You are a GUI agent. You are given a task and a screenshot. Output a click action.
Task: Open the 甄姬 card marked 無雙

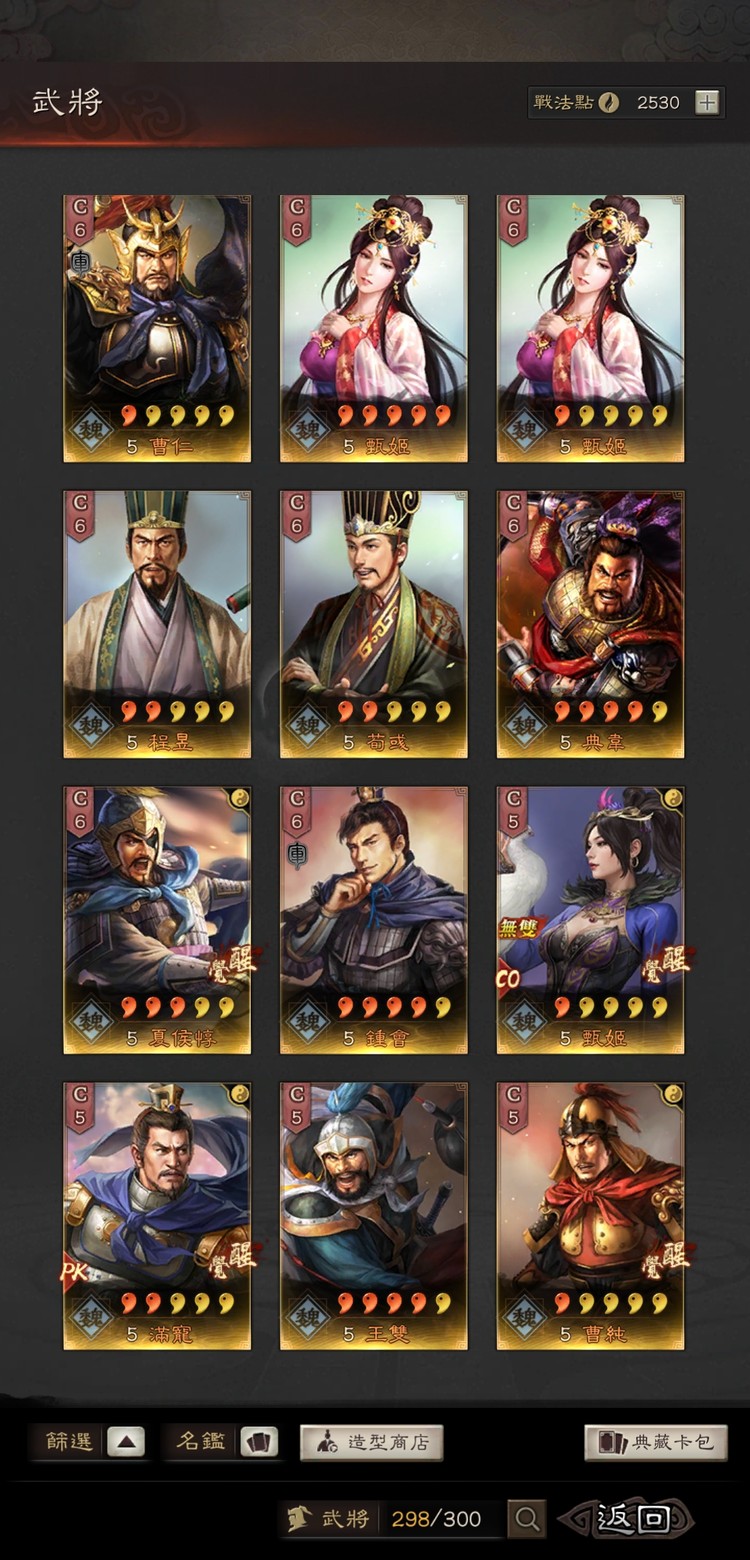coord(590,920)
